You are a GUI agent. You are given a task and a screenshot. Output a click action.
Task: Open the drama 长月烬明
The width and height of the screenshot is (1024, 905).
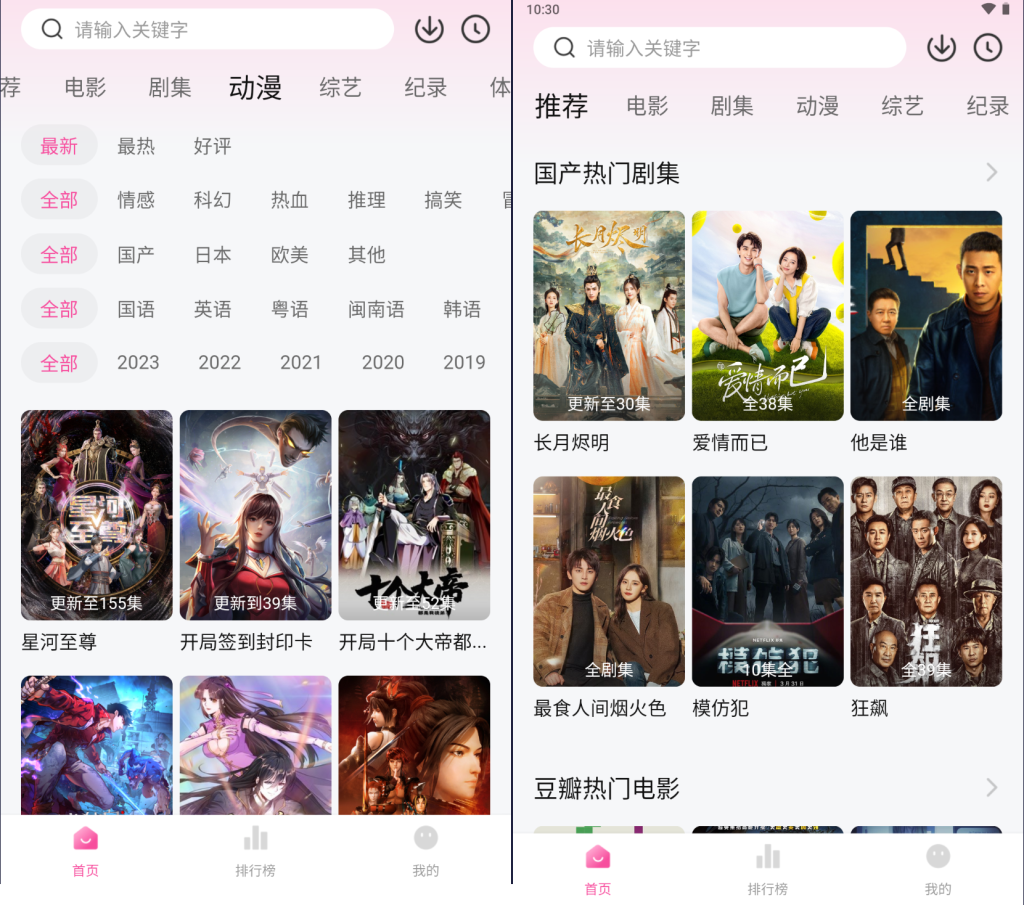click(609, 315)
